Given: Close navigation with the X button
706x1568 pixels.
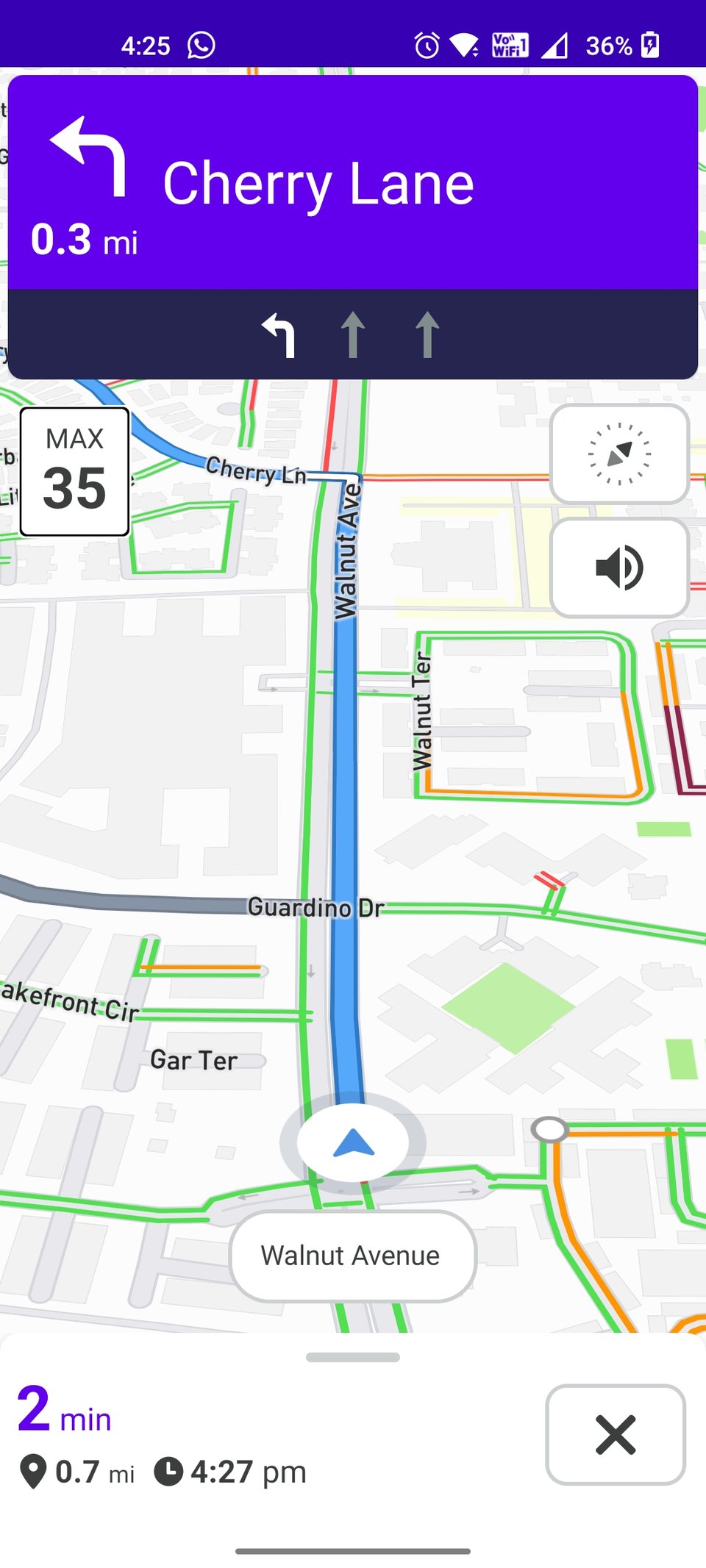Looking at the screenshot, I should [x=615, y=1434].
